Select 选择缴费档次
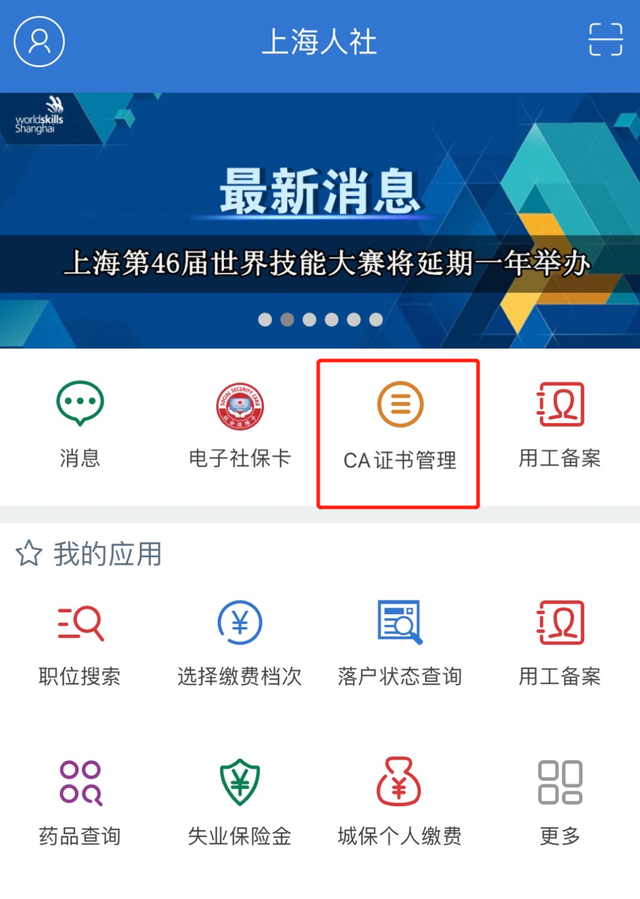The image size is (640, 899). pyautogui.click(x=240, y=643)
